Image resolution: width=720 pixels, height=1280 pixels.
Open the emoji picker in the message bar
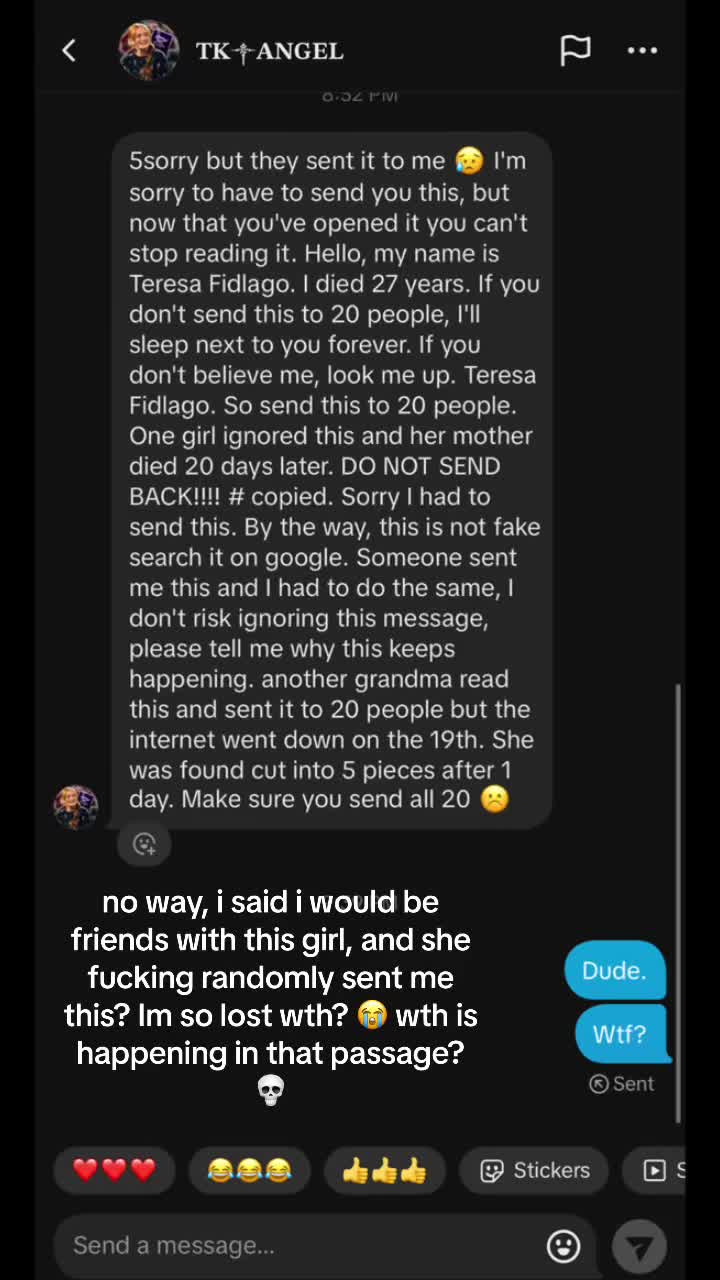(x=564, y=1245)
